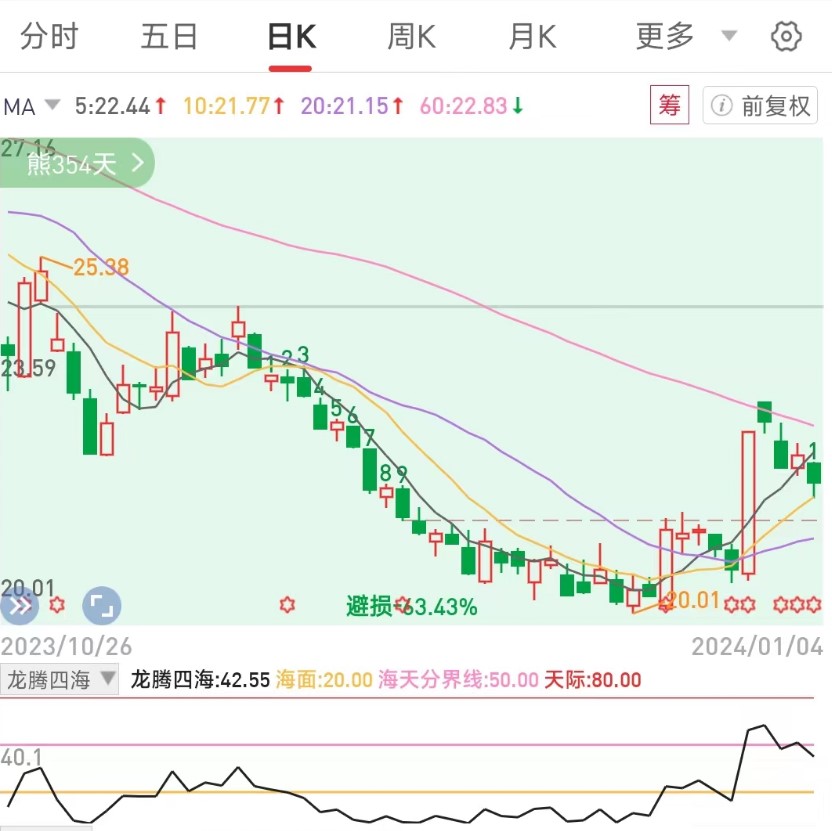Open chart settings gear icon
The image size is (832, 831).
787,37
